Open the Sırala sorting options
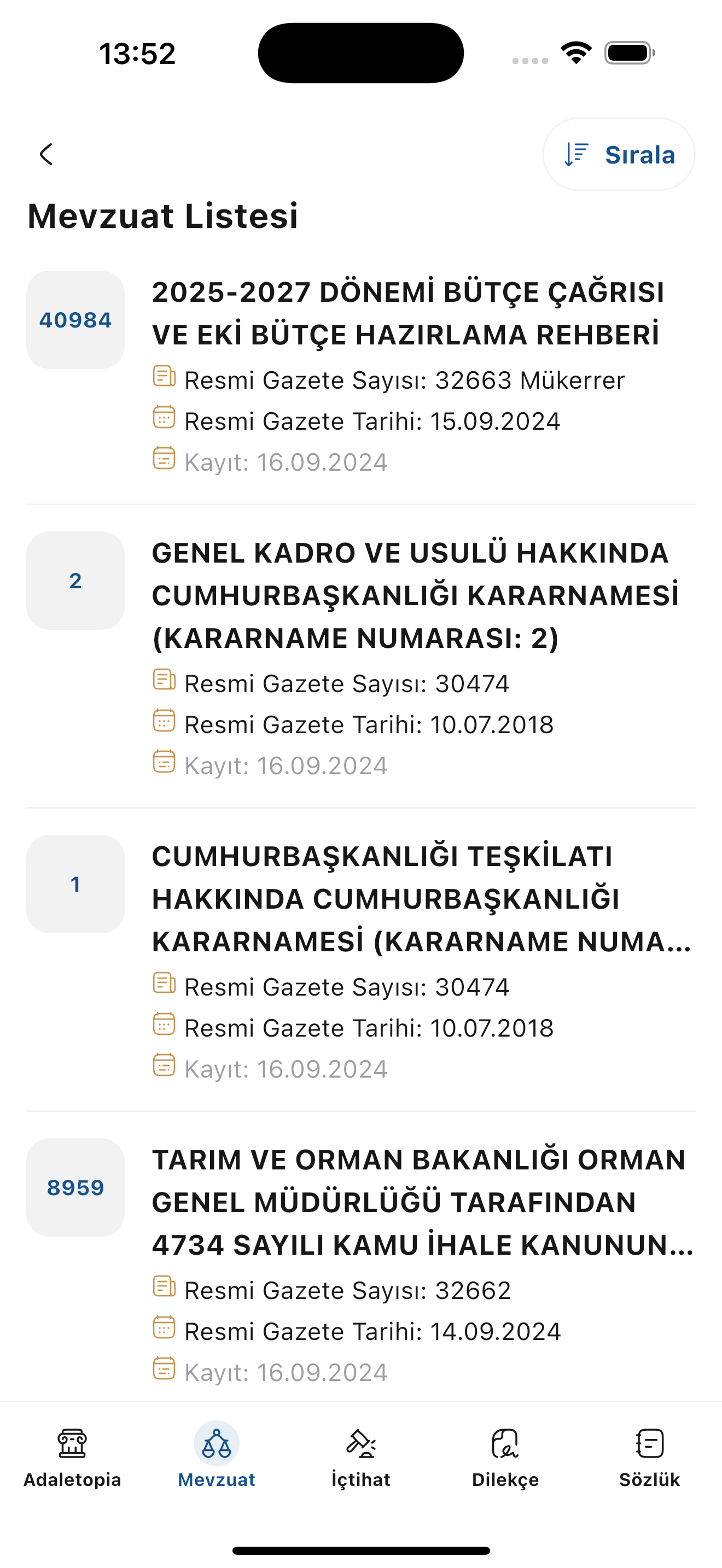The height and width of the screenshot is (1568, 722). click(618, 155)
